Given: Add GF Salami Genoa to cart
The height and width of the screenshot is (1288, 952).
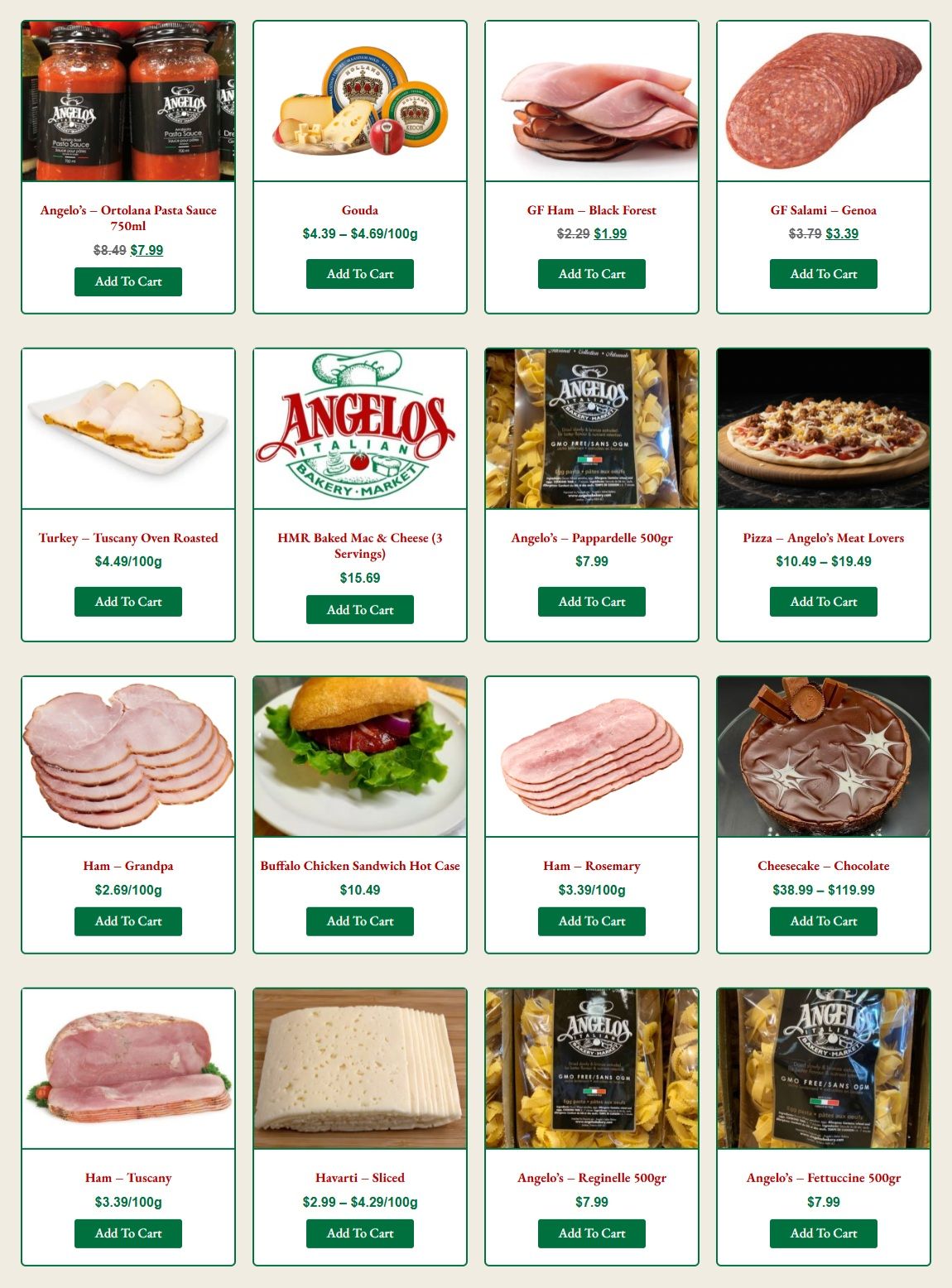Looking at the screenshot, I should click(824, 274).
